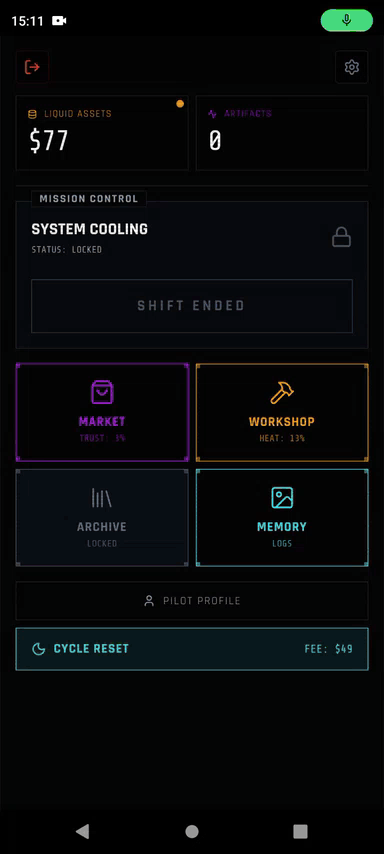Tap the Shift Ended button
The width and height of the screenshot is (384, 854).
[192, 306]
